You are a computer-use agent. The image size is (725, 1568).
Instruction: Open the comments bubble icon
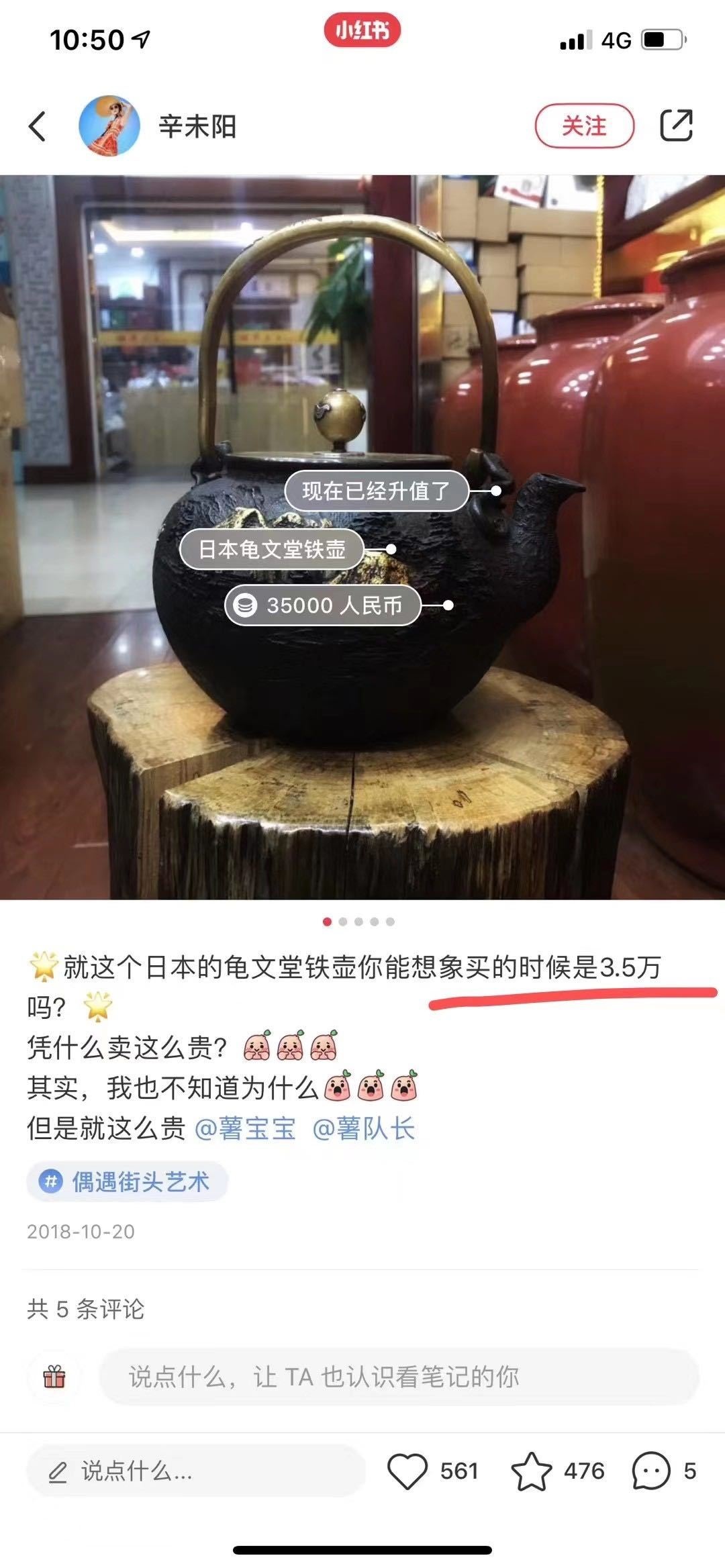tap(650, 1471)
